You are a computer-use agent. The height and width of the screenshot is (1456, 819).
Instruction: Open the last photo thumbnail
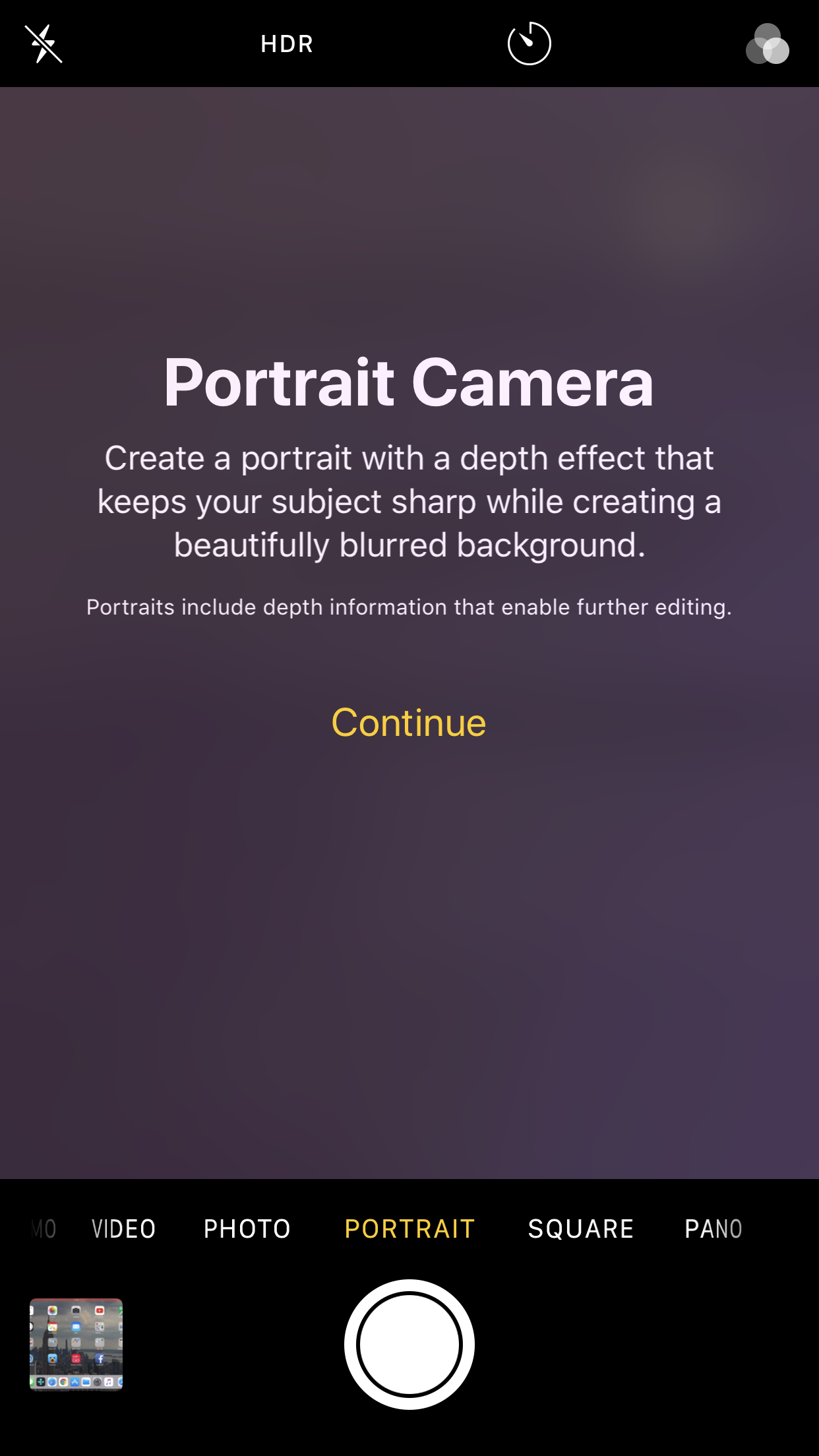click(76, 1345)
